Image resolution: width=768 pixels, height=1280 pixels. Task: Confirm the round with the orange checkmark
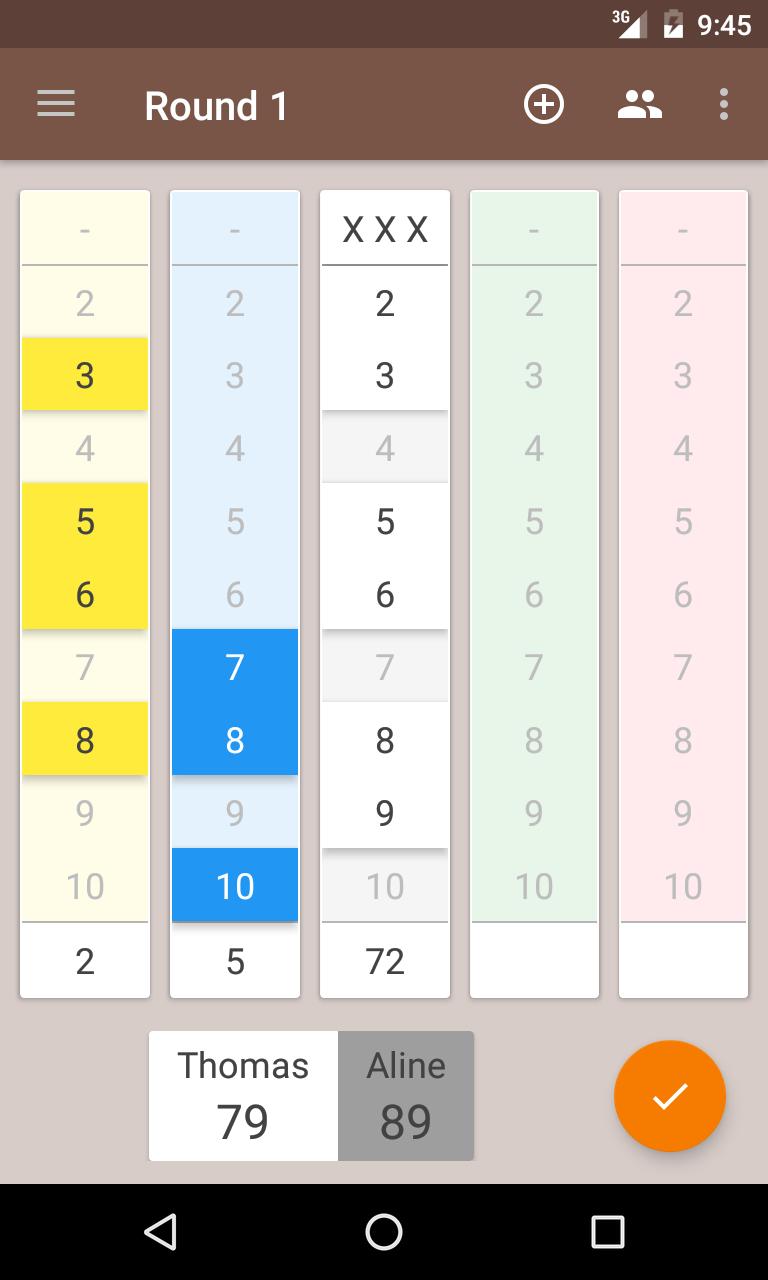click(x=669, y=1096)
